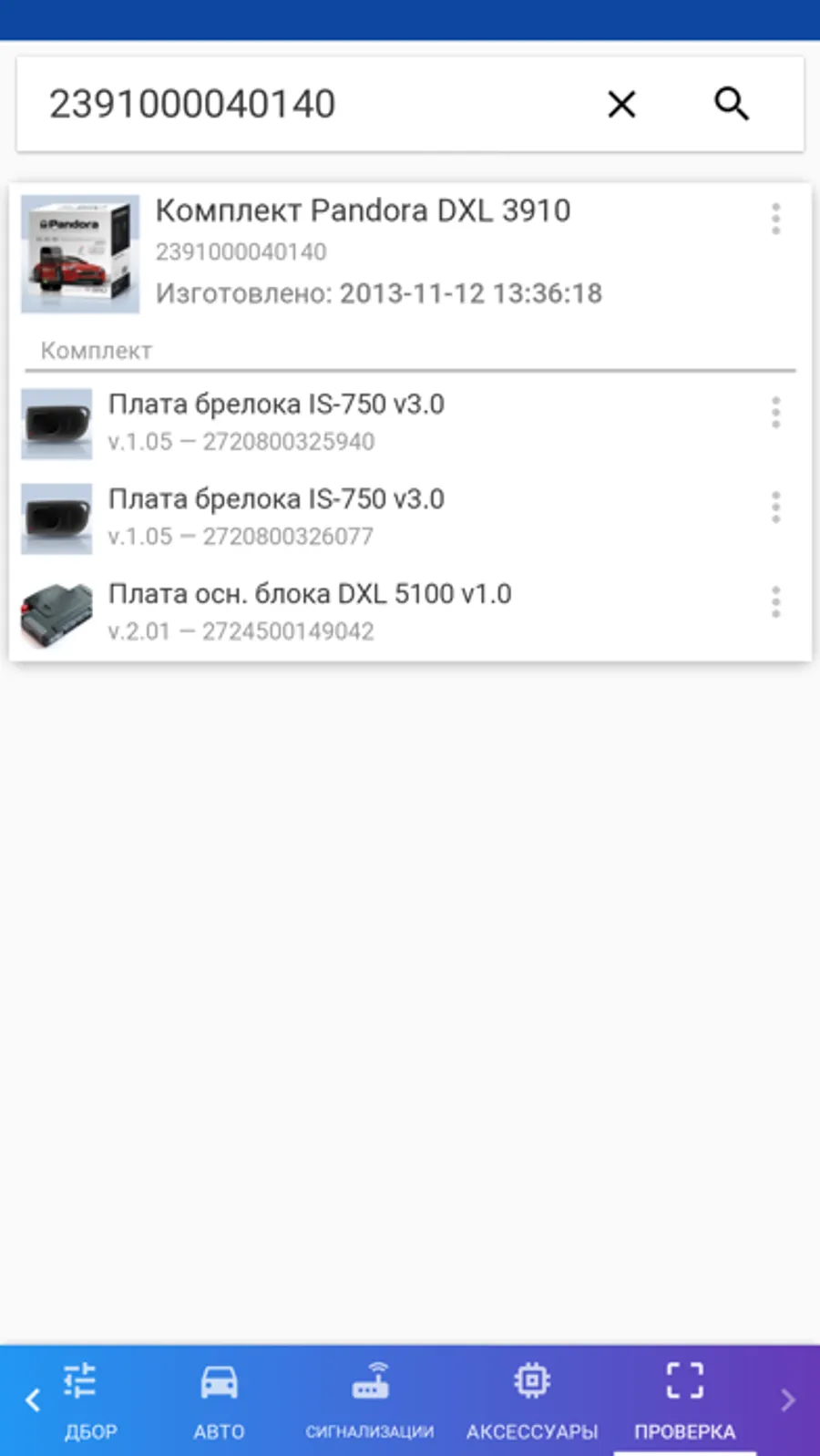Switch to the Сигнализации tab

[x=370, y=1400]
